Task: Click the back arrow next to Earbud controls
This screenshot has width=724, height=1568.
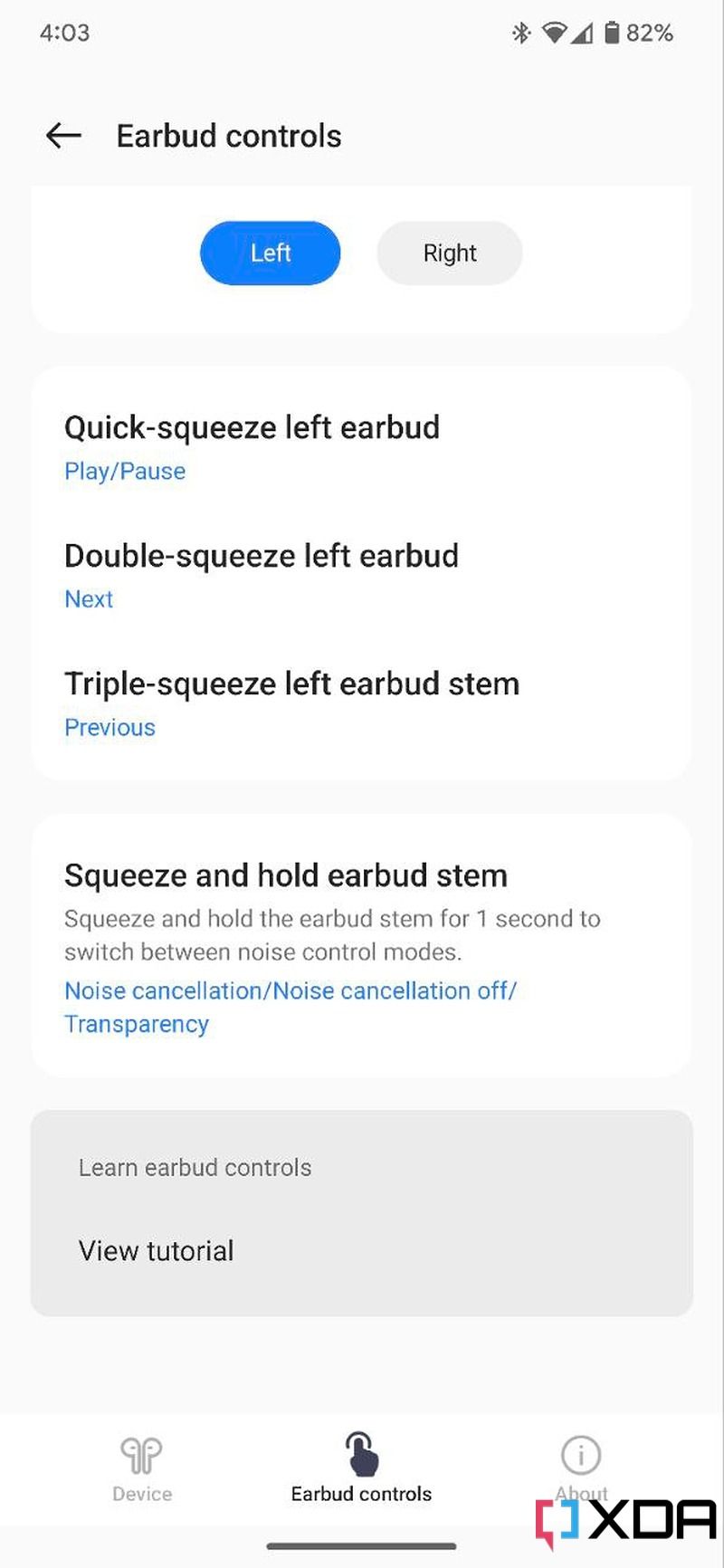Action: [x=62, y=136]
